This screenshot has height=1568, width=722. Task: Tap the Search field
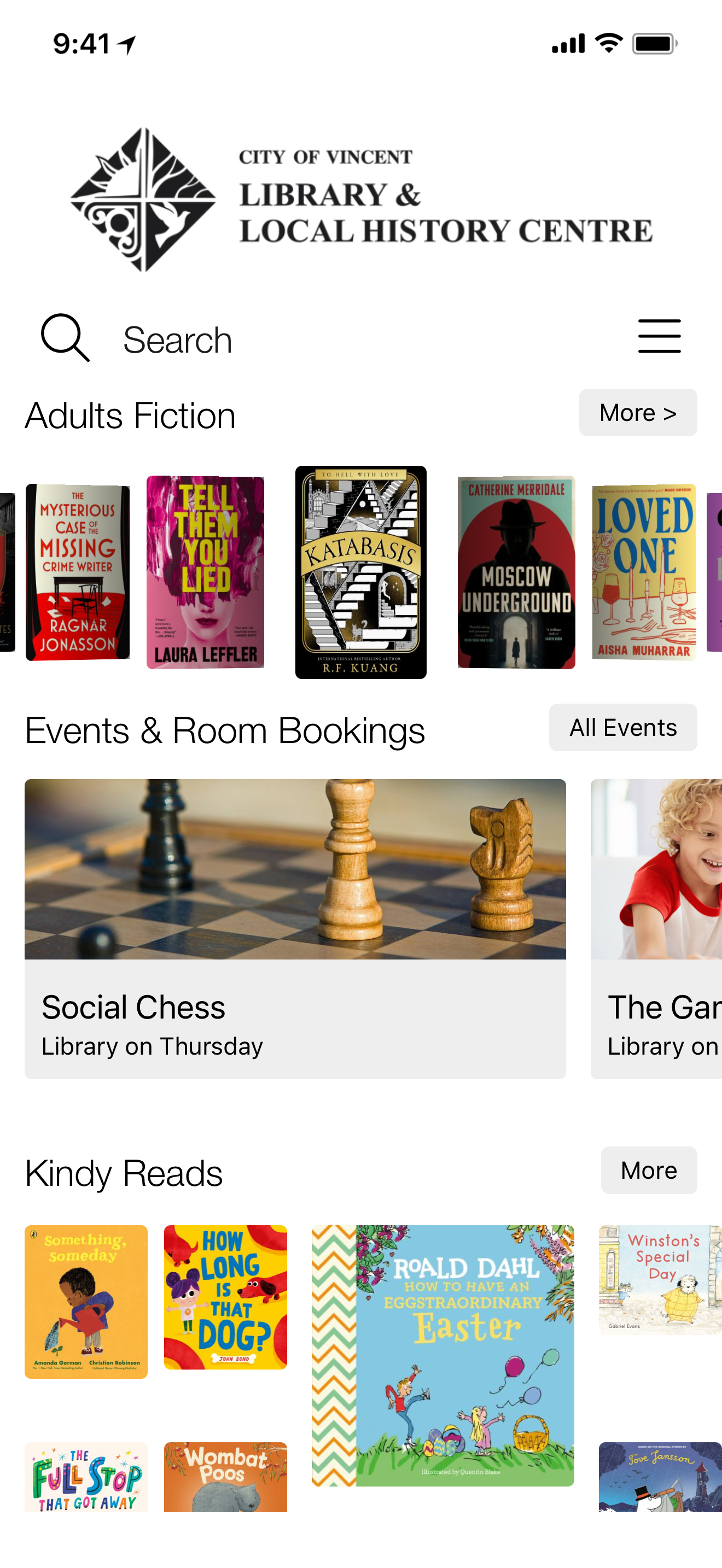pos(177,340)
